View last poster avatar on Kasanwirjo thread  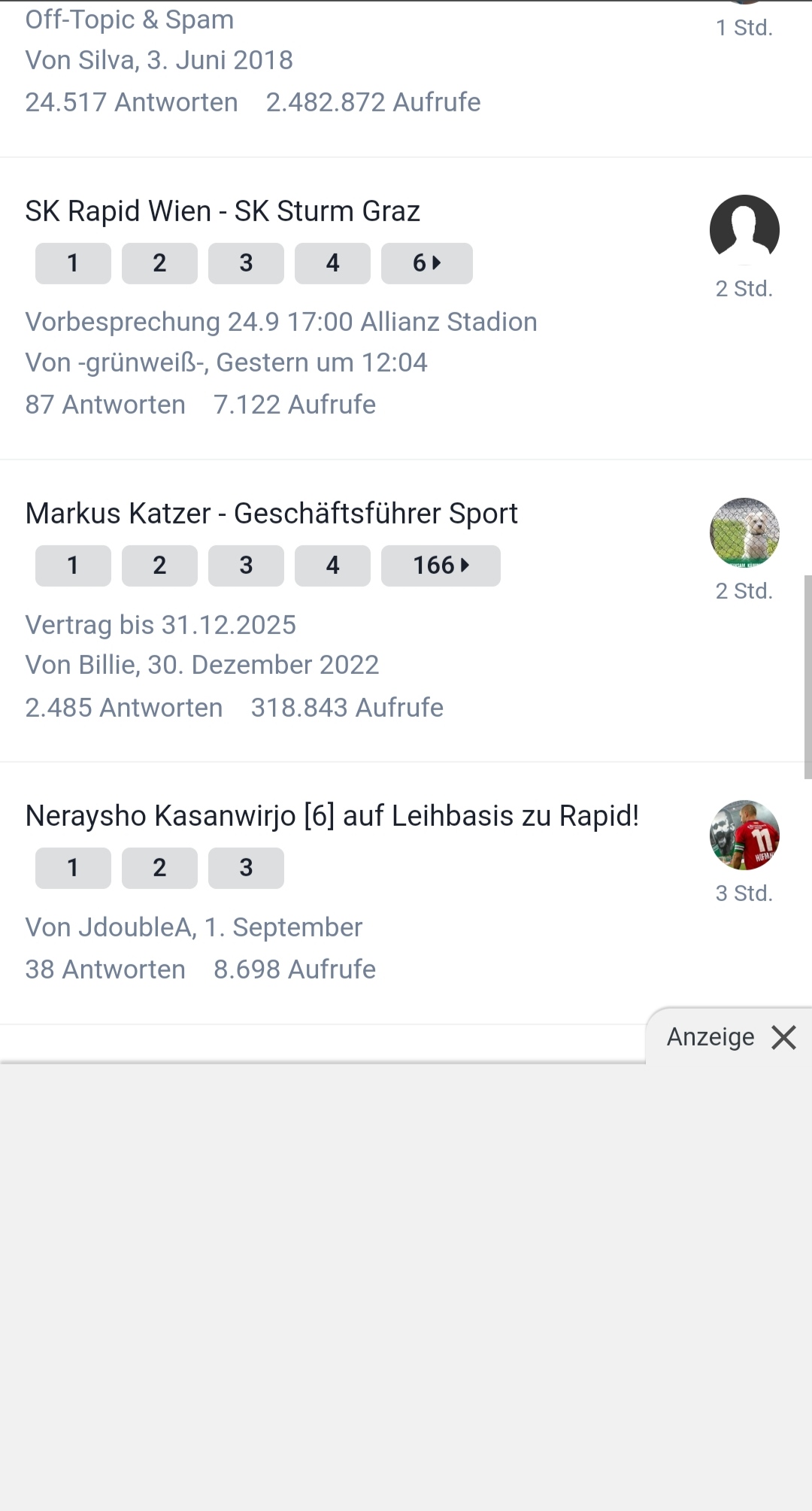(744, 835)
